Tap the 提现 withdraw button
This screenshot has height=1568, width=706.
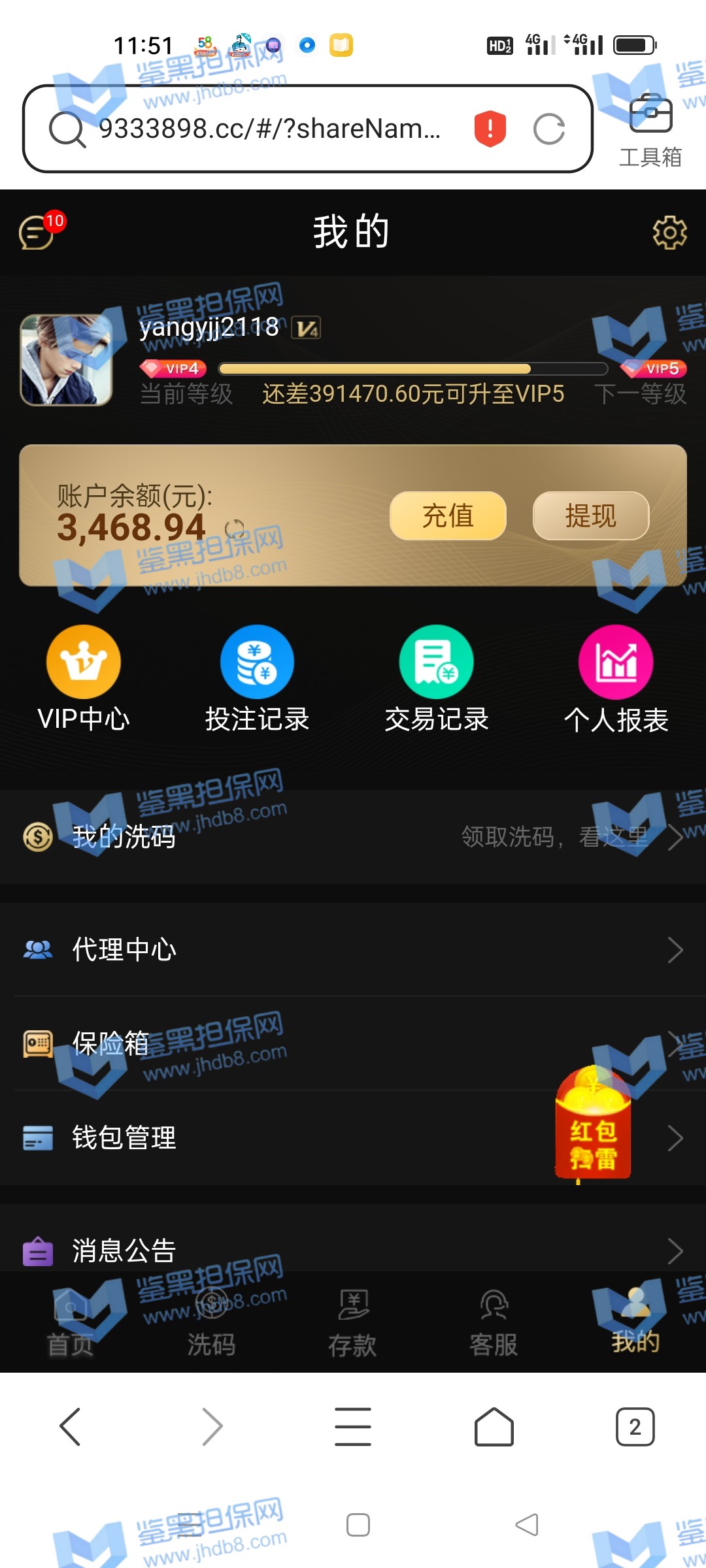pyautogui.click(x=590, y=516)
